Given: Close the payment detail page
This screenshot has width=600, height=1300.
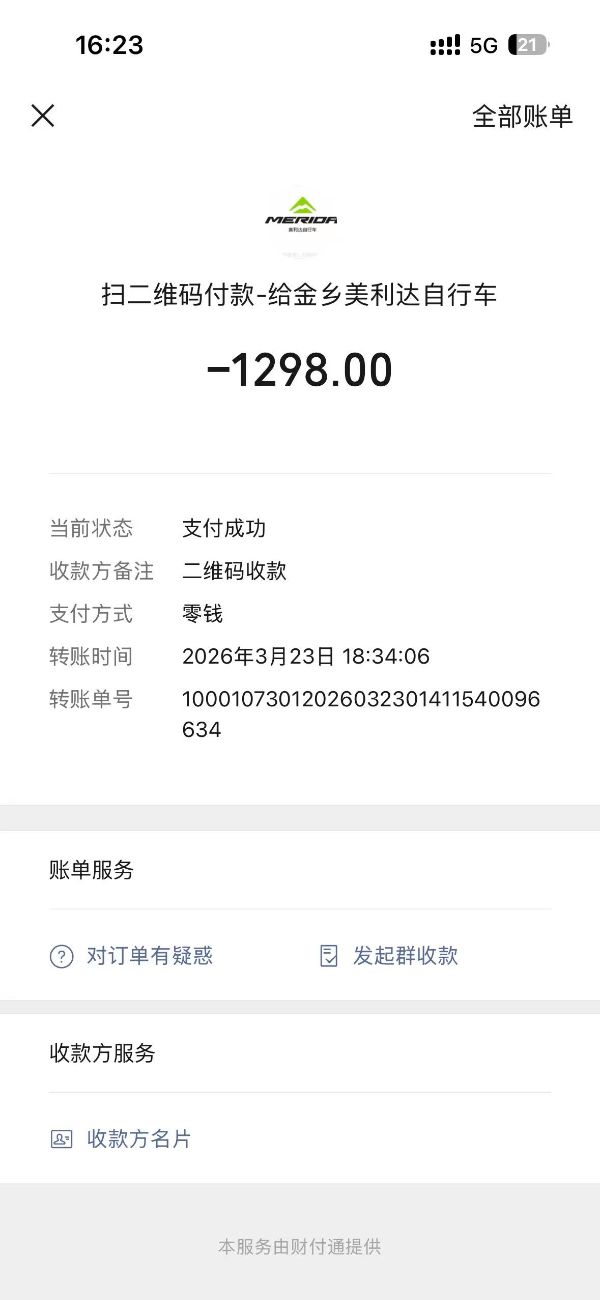Looking at the screenshot, I should point(42,116).
